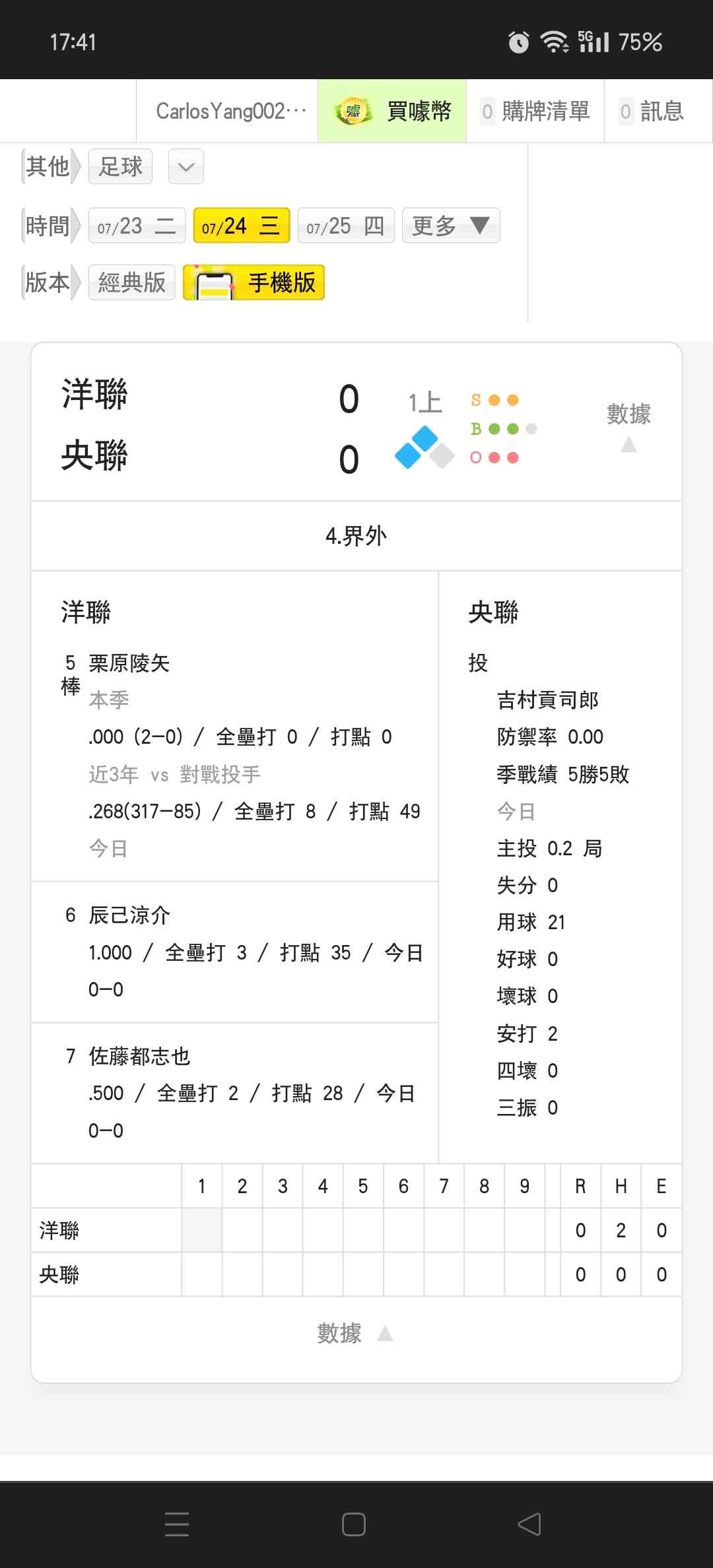Select the 07/24 三 date

tap(241, 226)
